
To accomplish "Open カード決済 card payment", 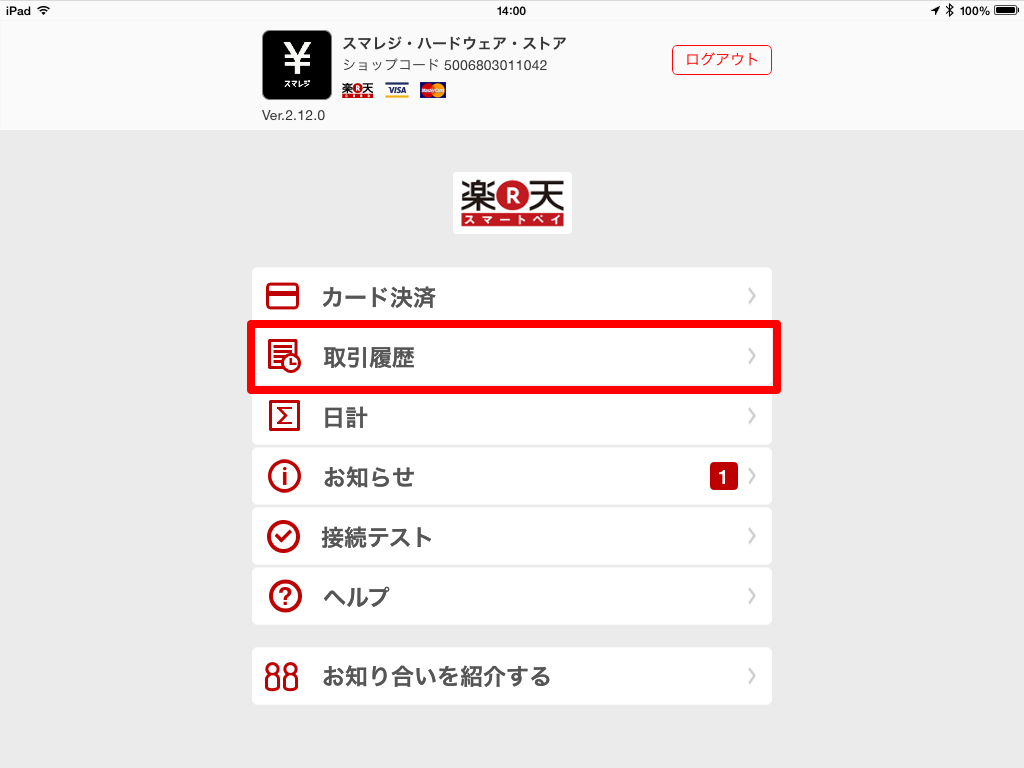I will pos(511,296).
